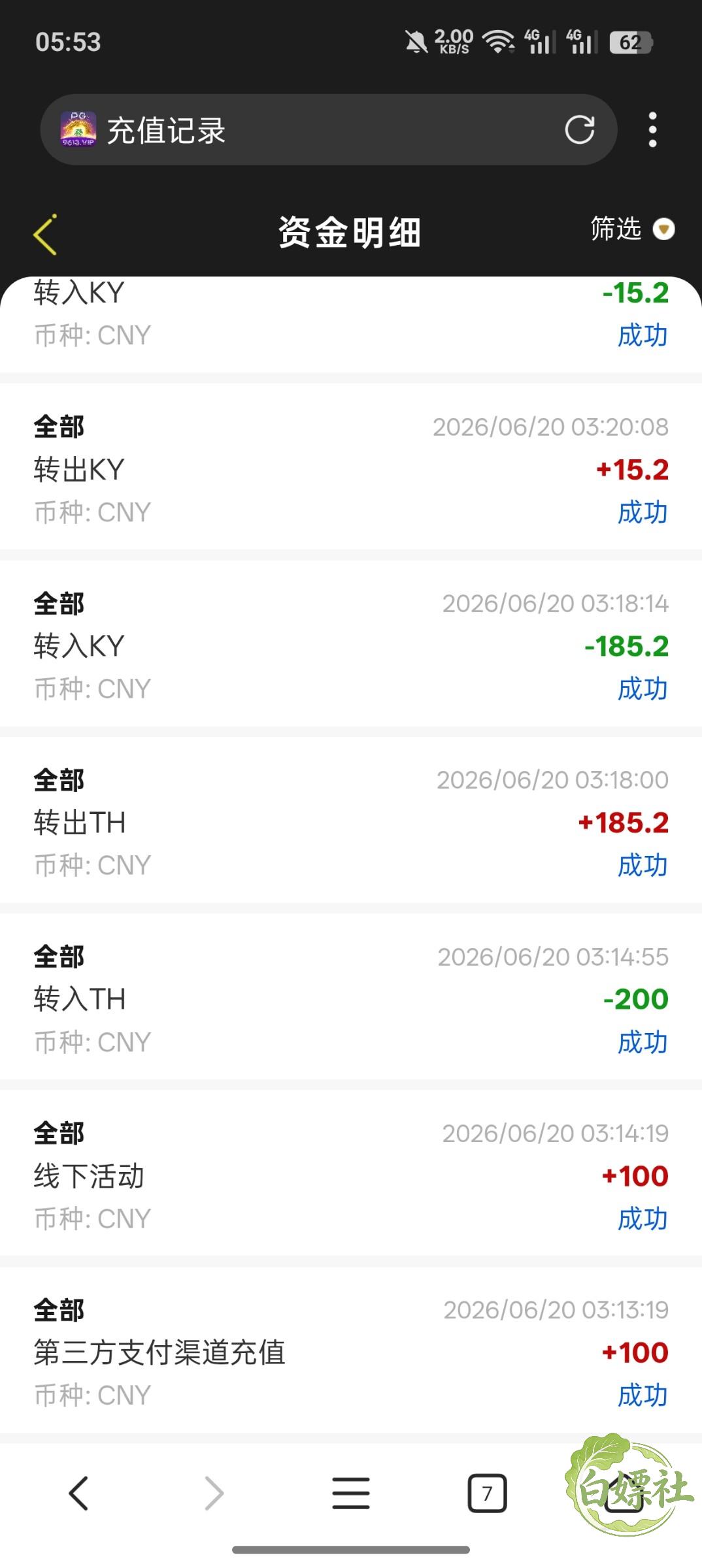Reload the page with the refresh icon
This screenshot has height=1568, width=702.
580,129
